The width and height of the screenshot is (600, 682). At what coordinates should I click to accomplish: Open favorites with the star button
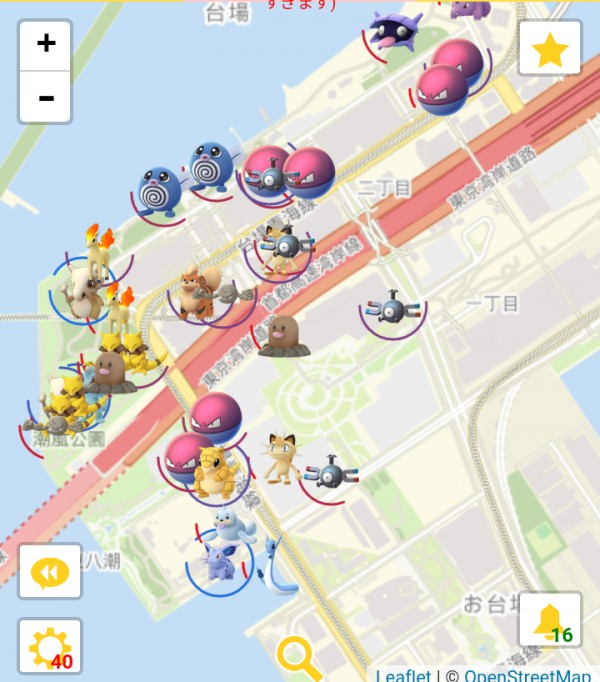(x=550, y=48)
